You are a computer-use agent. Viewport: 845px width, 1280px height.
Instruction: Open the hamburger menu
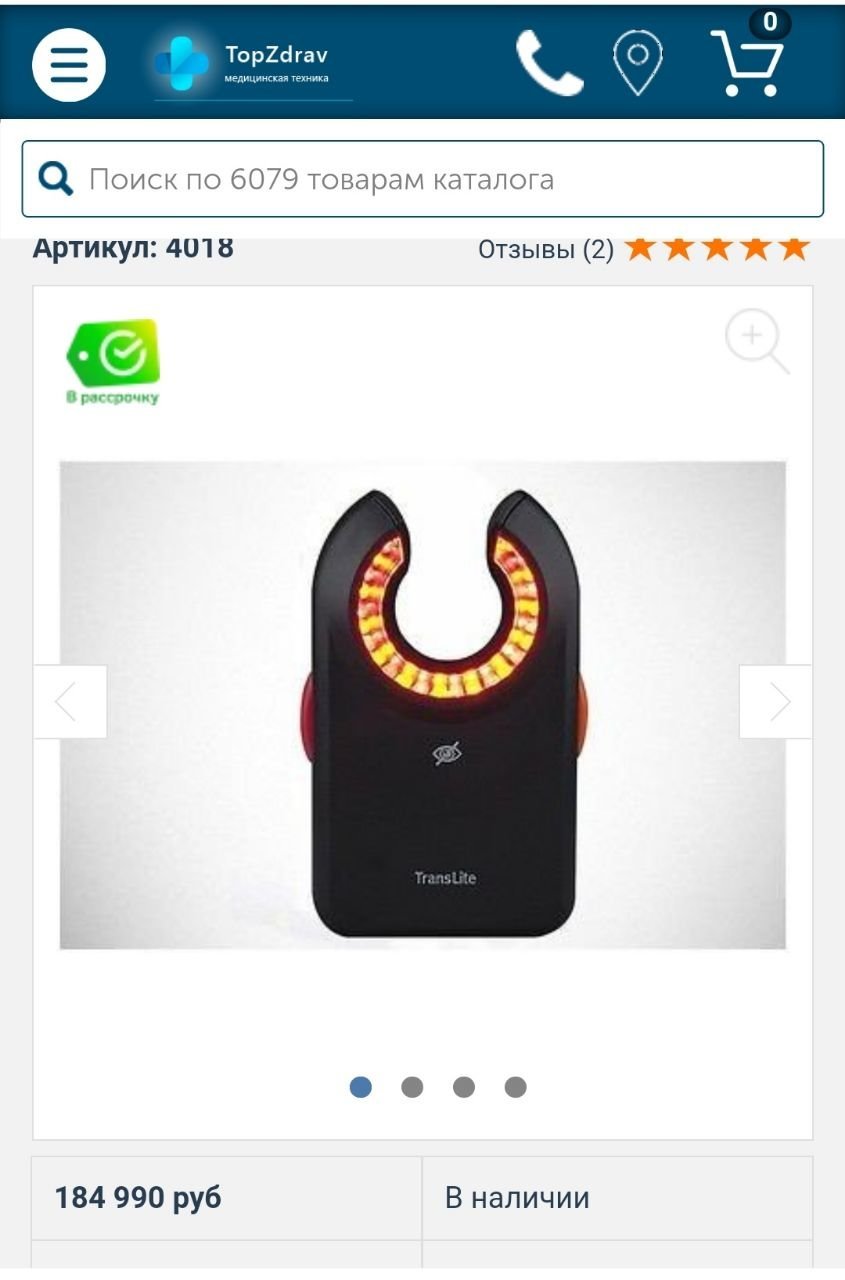click(68, 66)
